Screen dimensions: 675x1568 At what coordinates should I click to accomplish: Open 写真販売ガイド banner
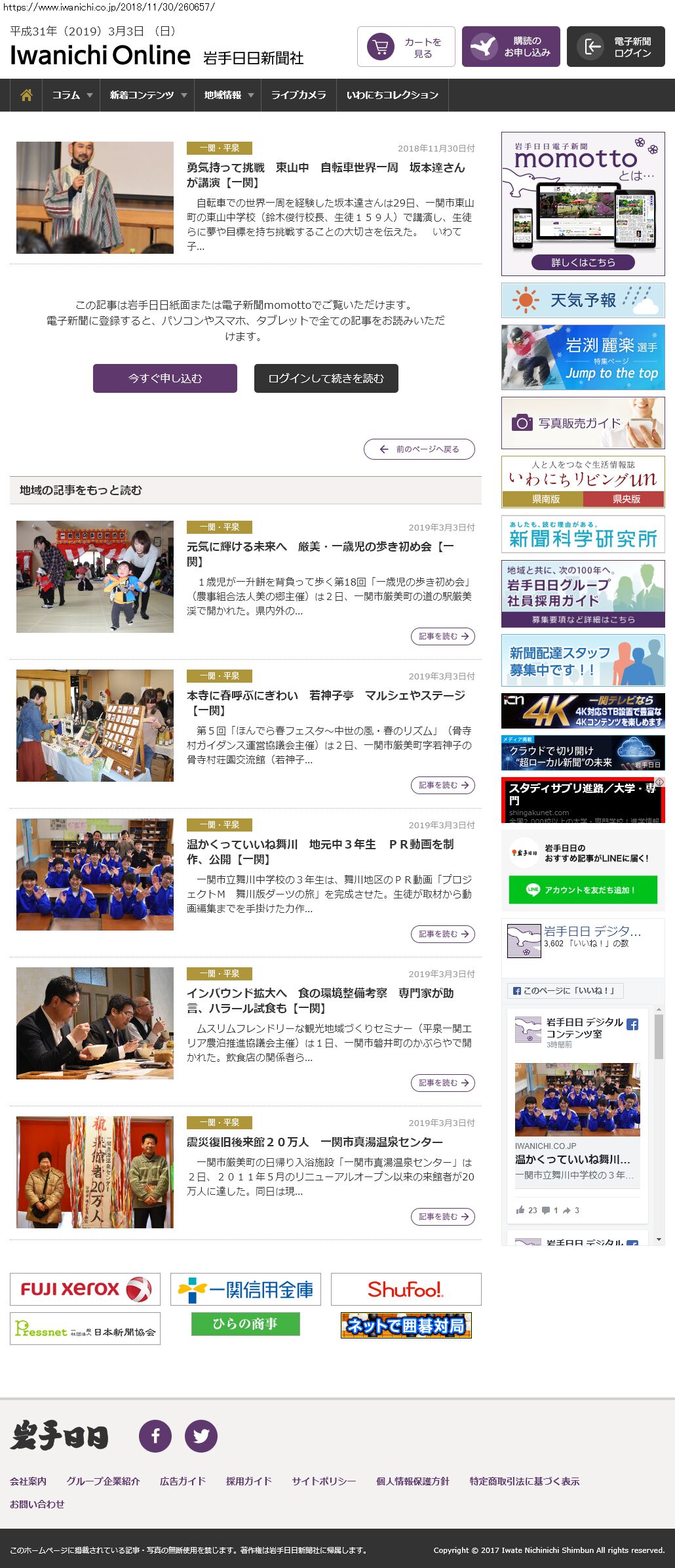coord(583,423)
